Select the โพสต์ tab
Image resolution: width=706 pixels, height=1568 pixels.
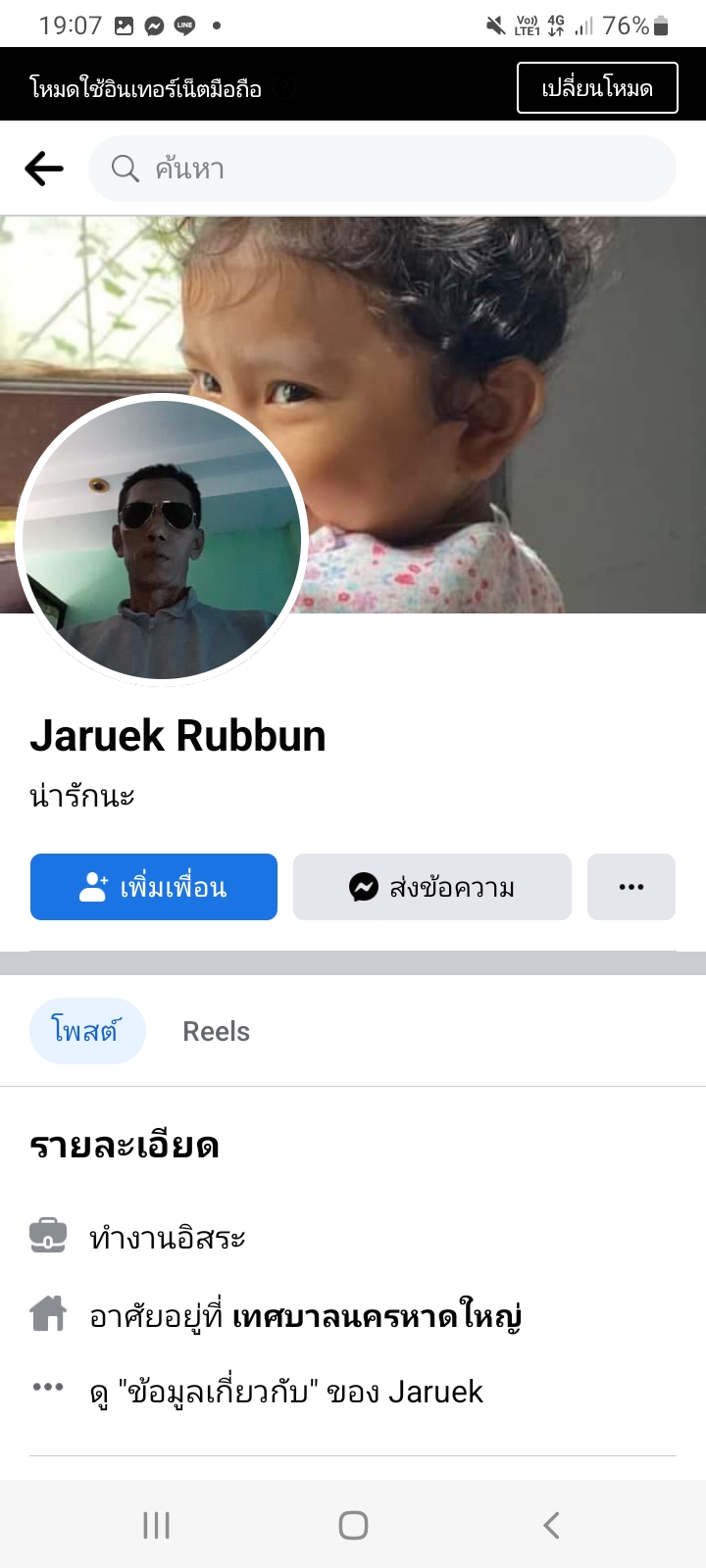87,1031
